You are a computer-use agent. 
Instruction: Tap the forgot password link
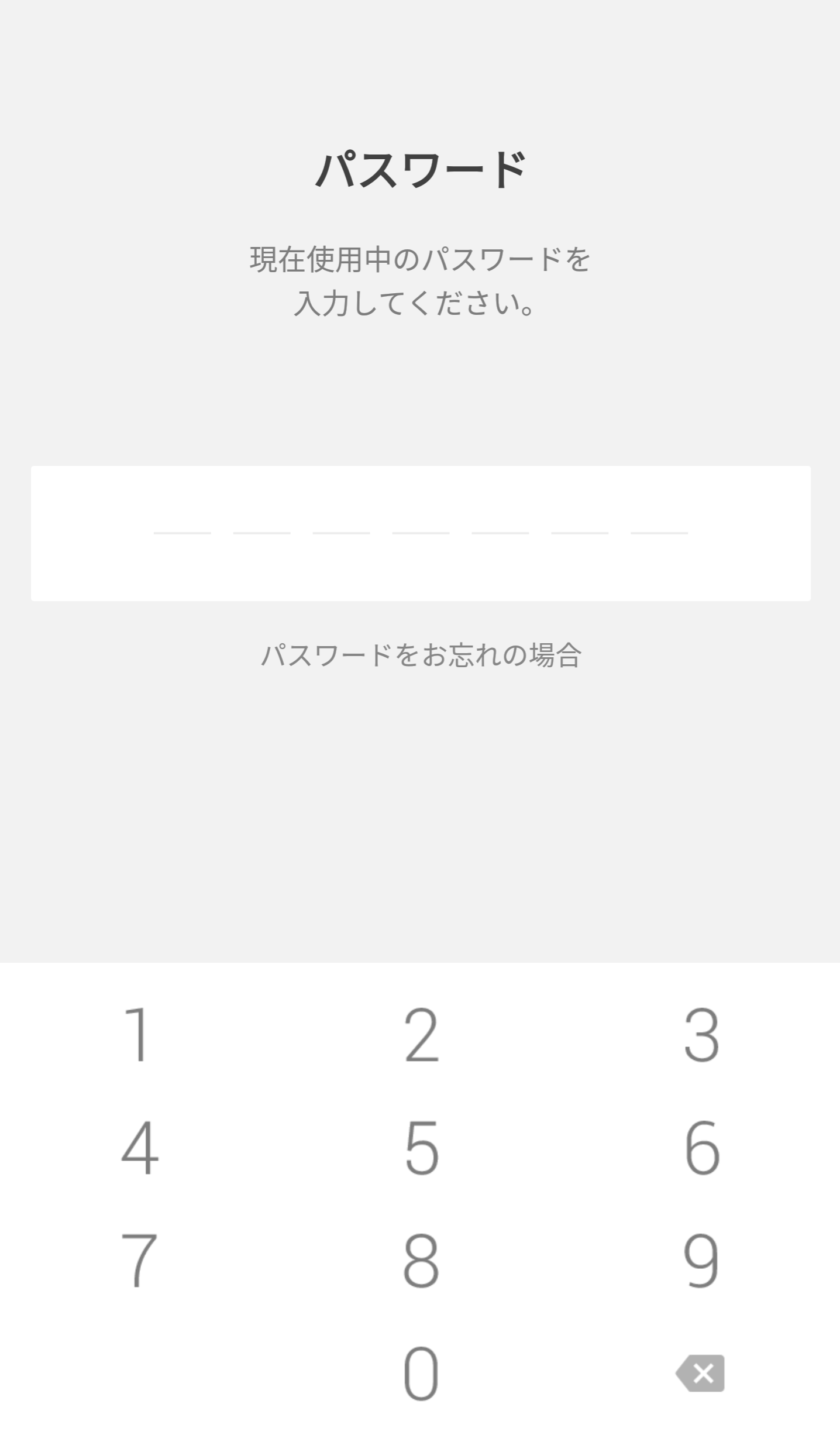(421, 655)
